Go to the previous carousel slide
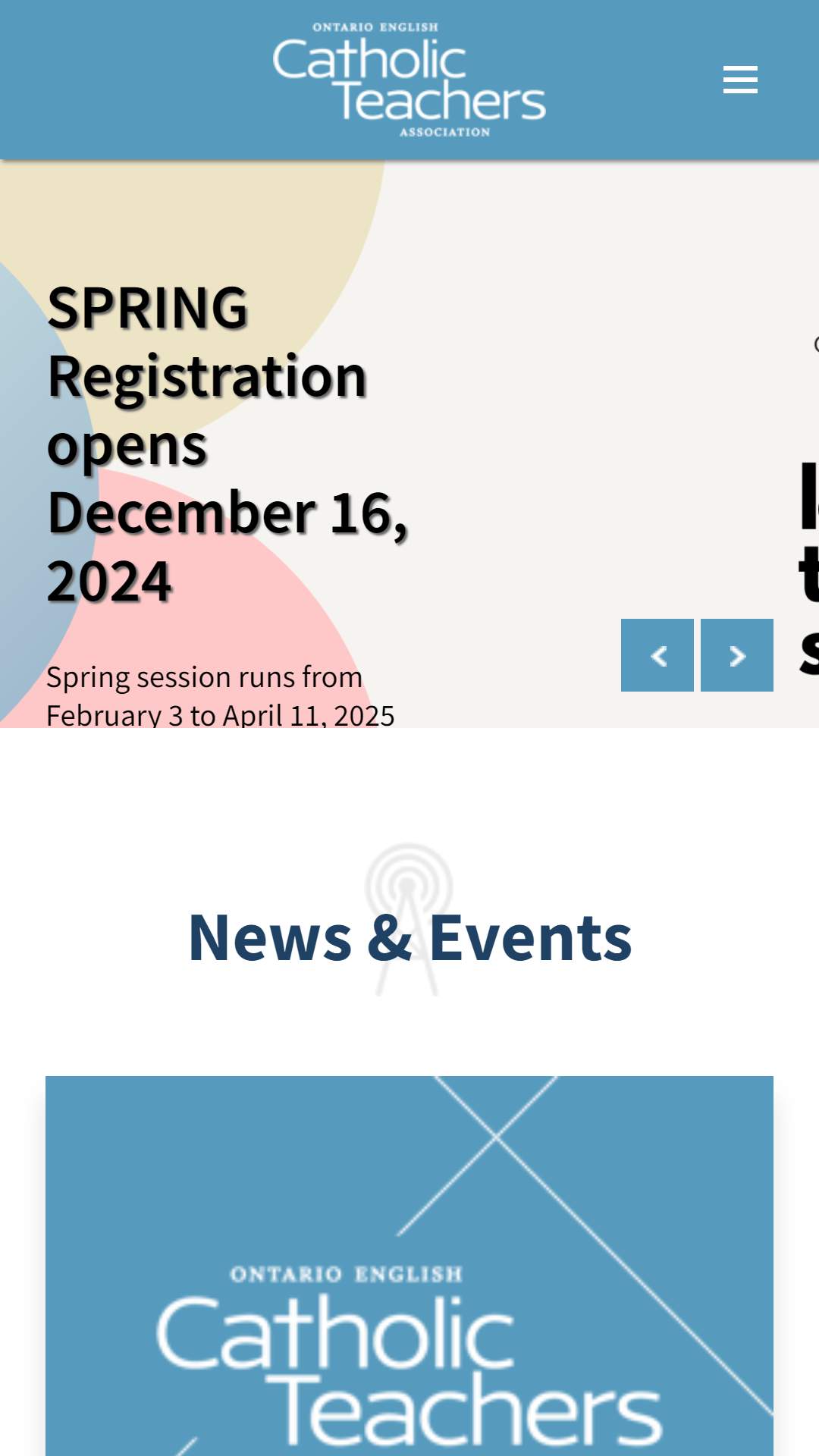819x1456 pixels. click(657, 655)
